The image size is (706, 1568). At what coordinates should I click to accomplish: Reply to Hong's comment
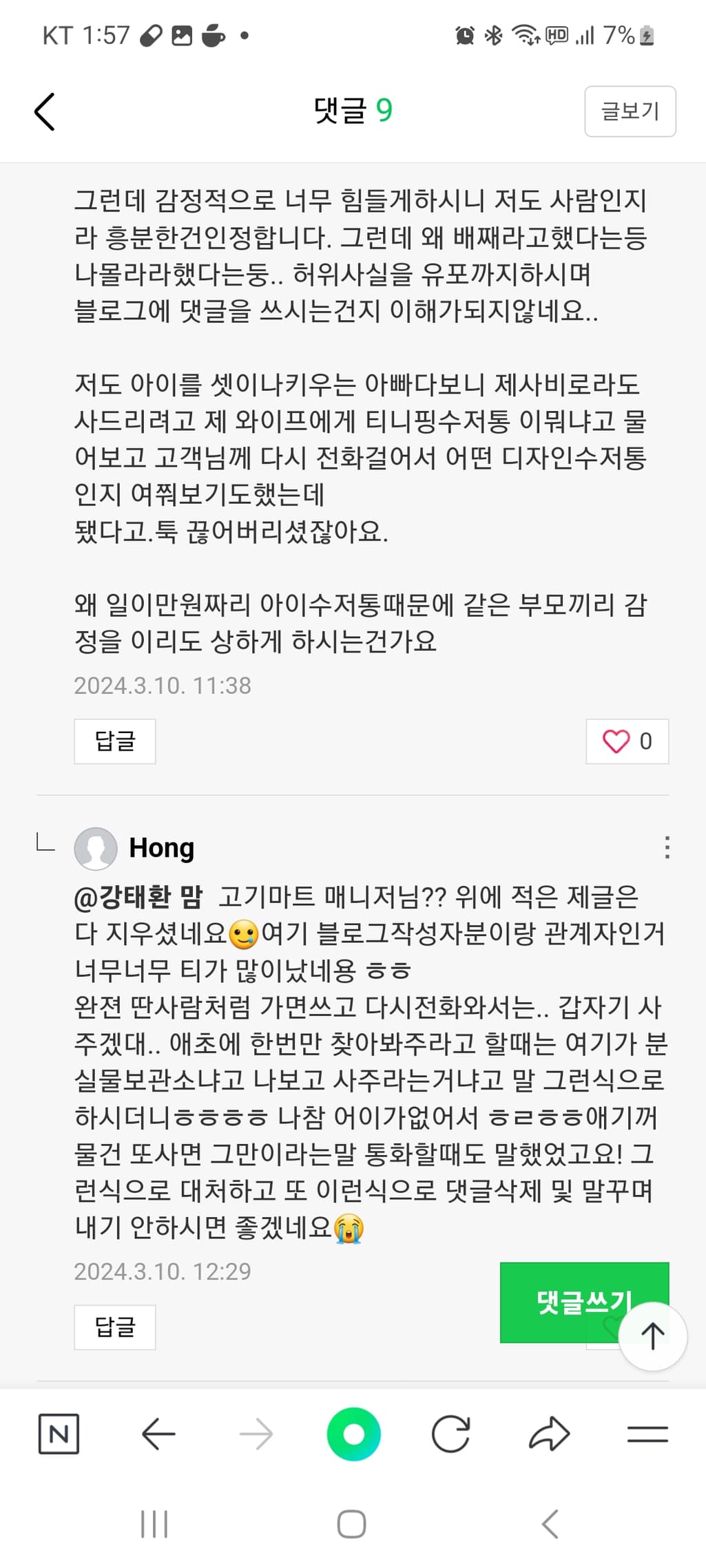pos(114,1326)
